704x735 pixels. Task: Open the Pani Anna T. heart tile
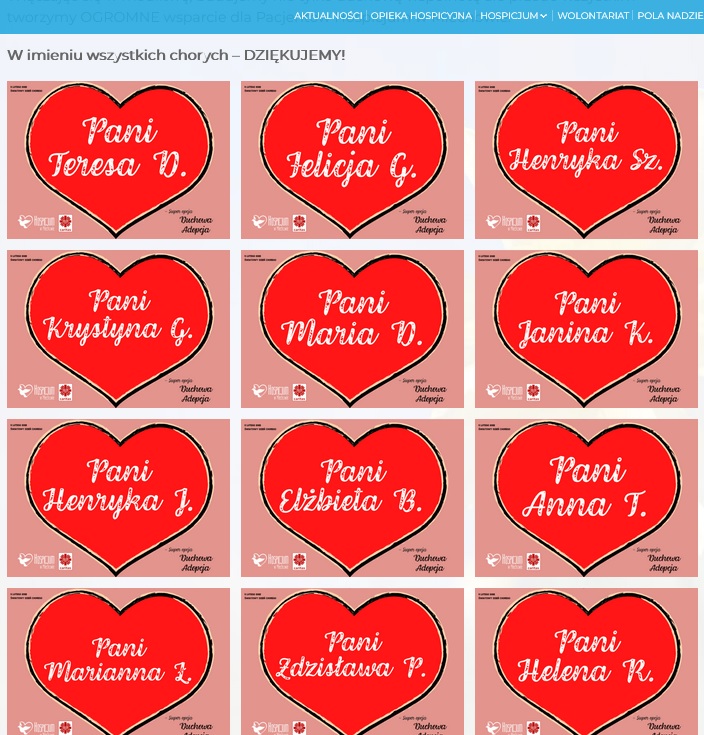tap(586, 498)
